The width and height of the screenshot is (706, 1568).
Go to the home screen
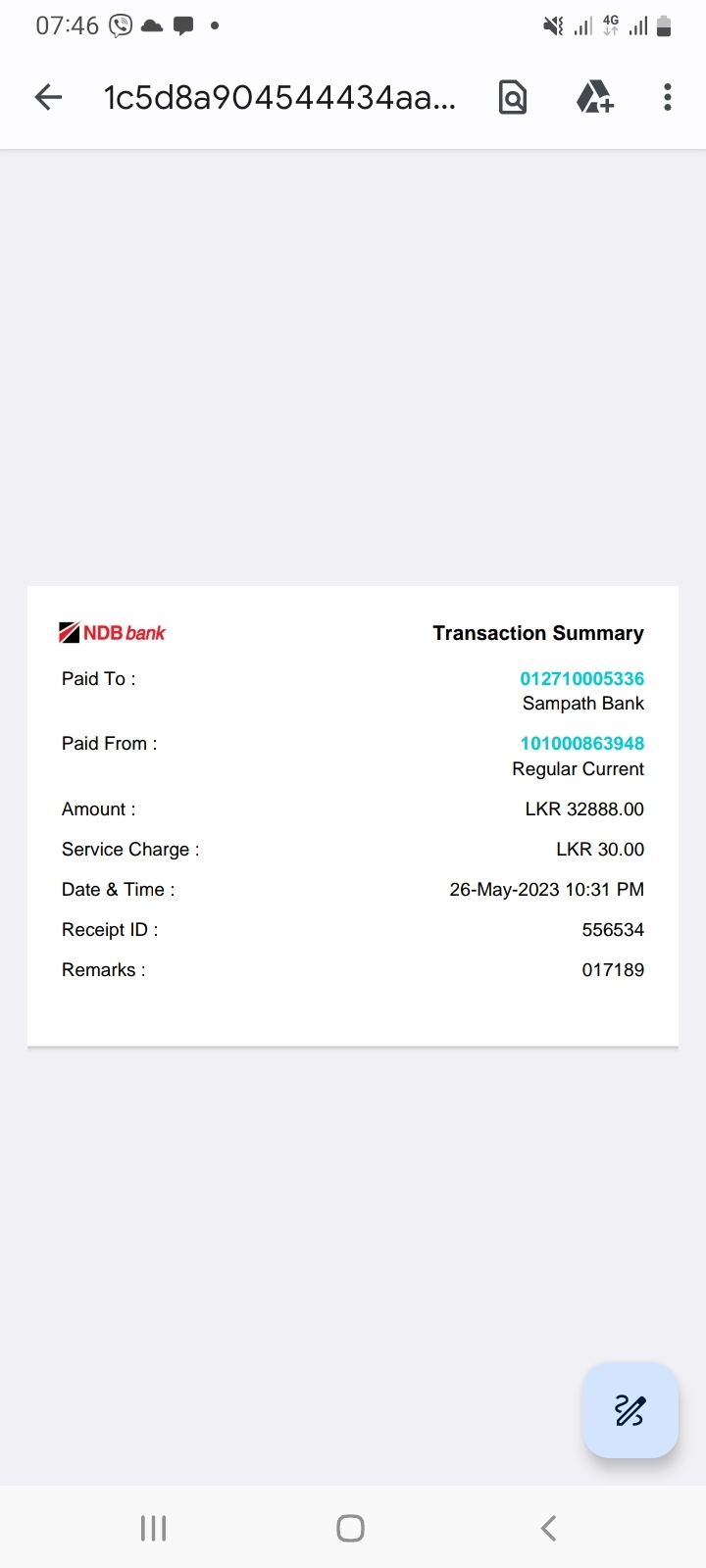click(x=350, y=1528)
